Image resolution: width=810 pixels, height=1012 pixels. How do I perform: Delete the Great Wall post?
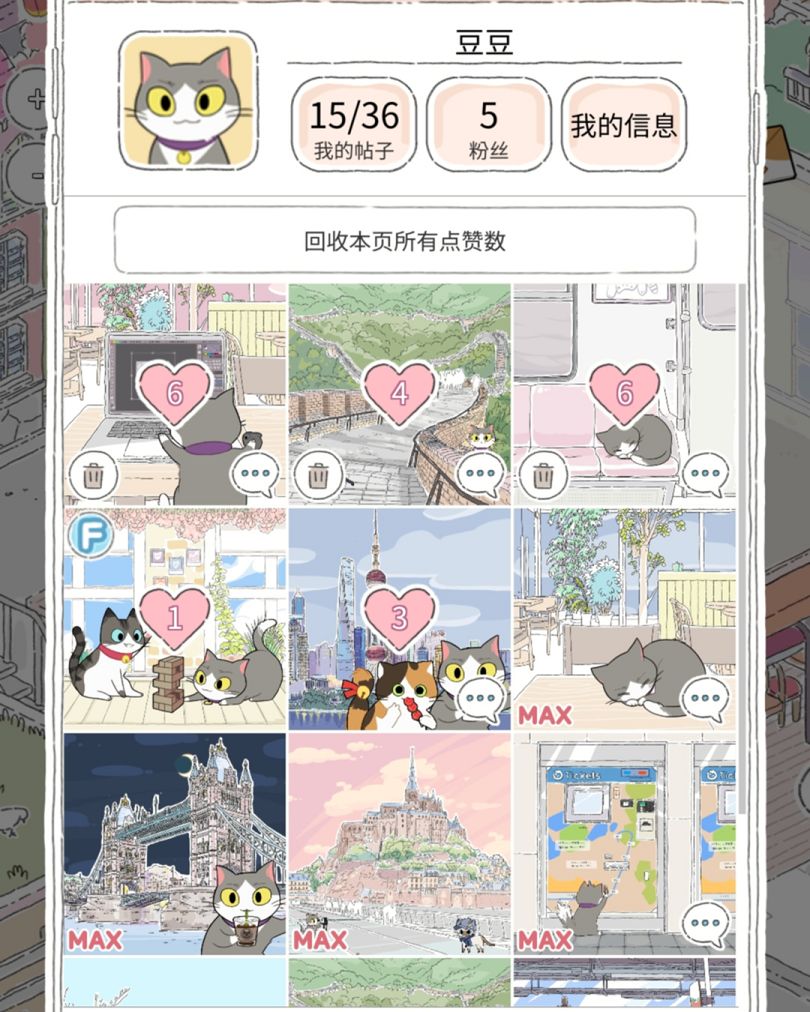tap(318, 475)
